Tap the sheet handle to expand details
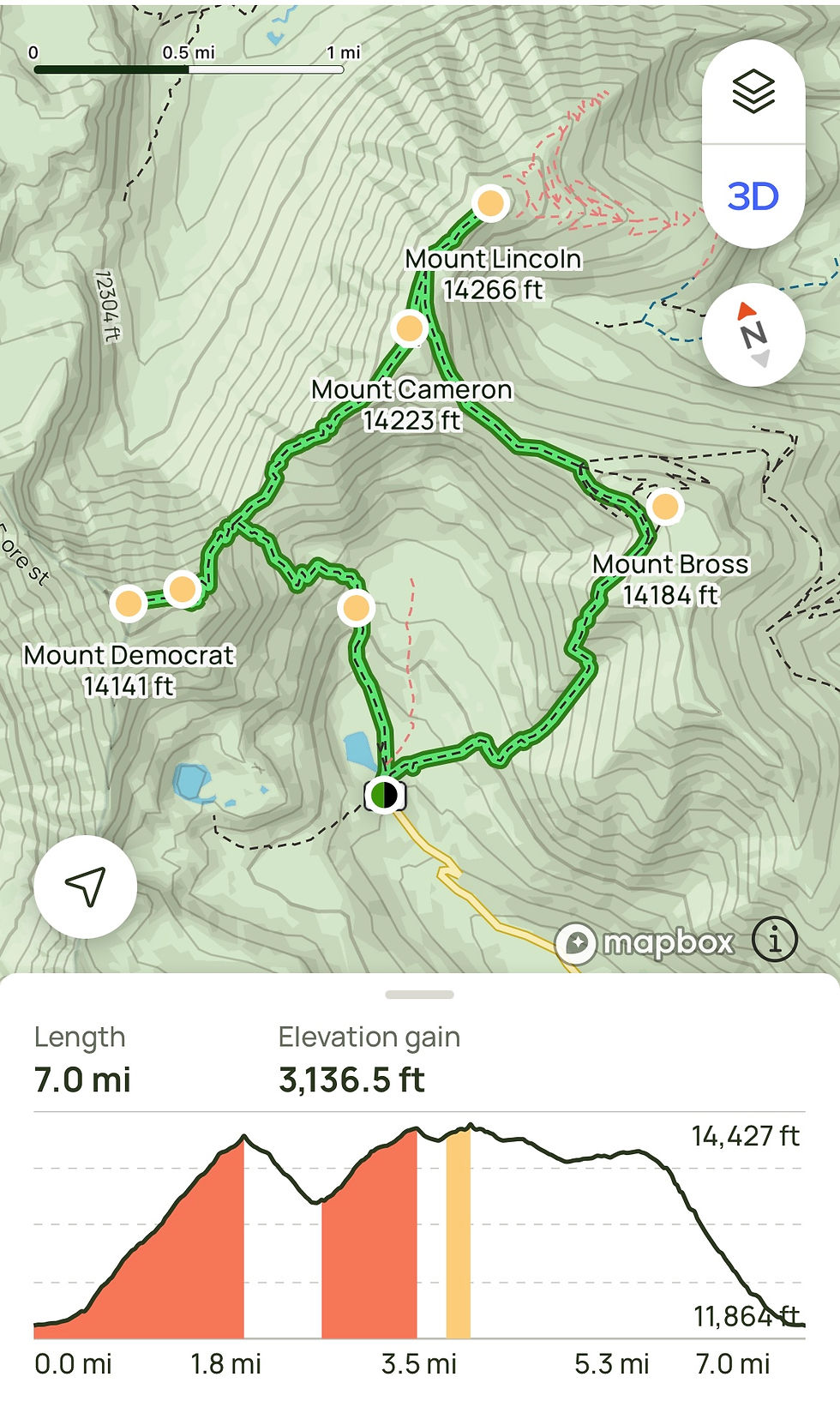Screen dimensions: 840x1413 pyautogui.click(x=419, y=995)
